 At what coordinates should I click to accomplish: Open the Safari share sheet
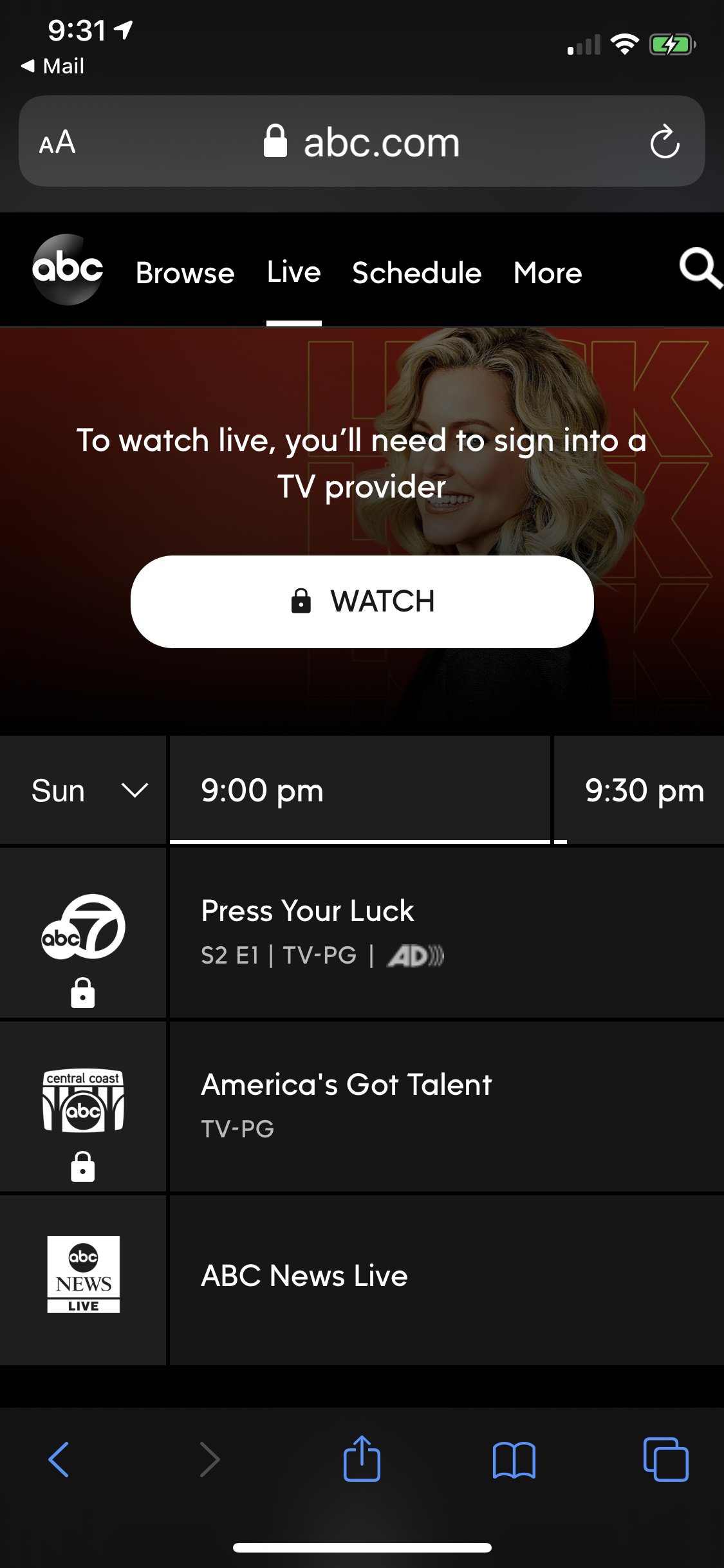coord(362,1459)
